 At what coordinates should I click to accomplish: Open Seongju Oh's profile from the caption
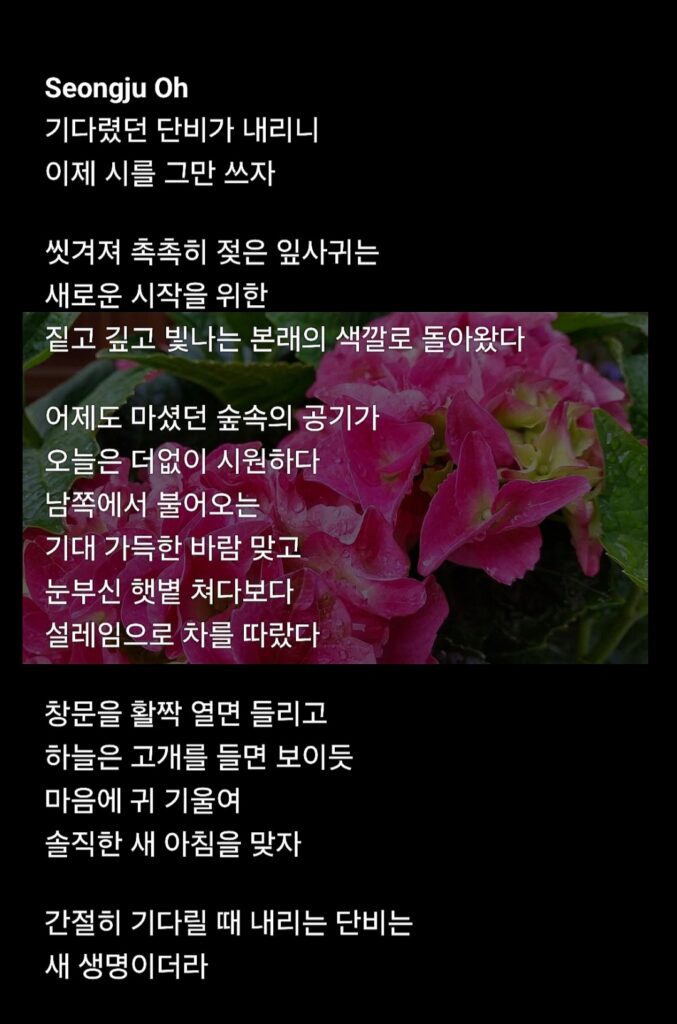(116, 89)
